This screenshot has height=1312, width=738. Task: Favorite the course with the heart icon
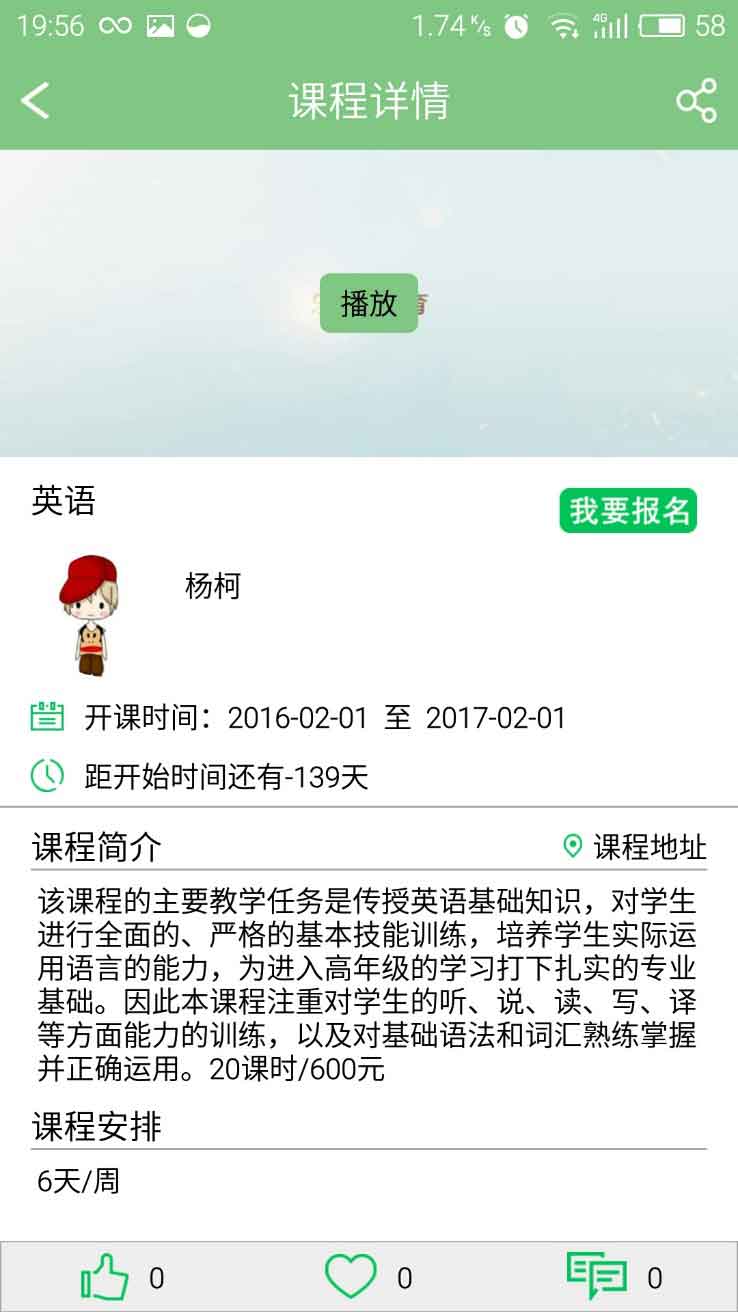pyautogui.click(x=351, y=1277)
